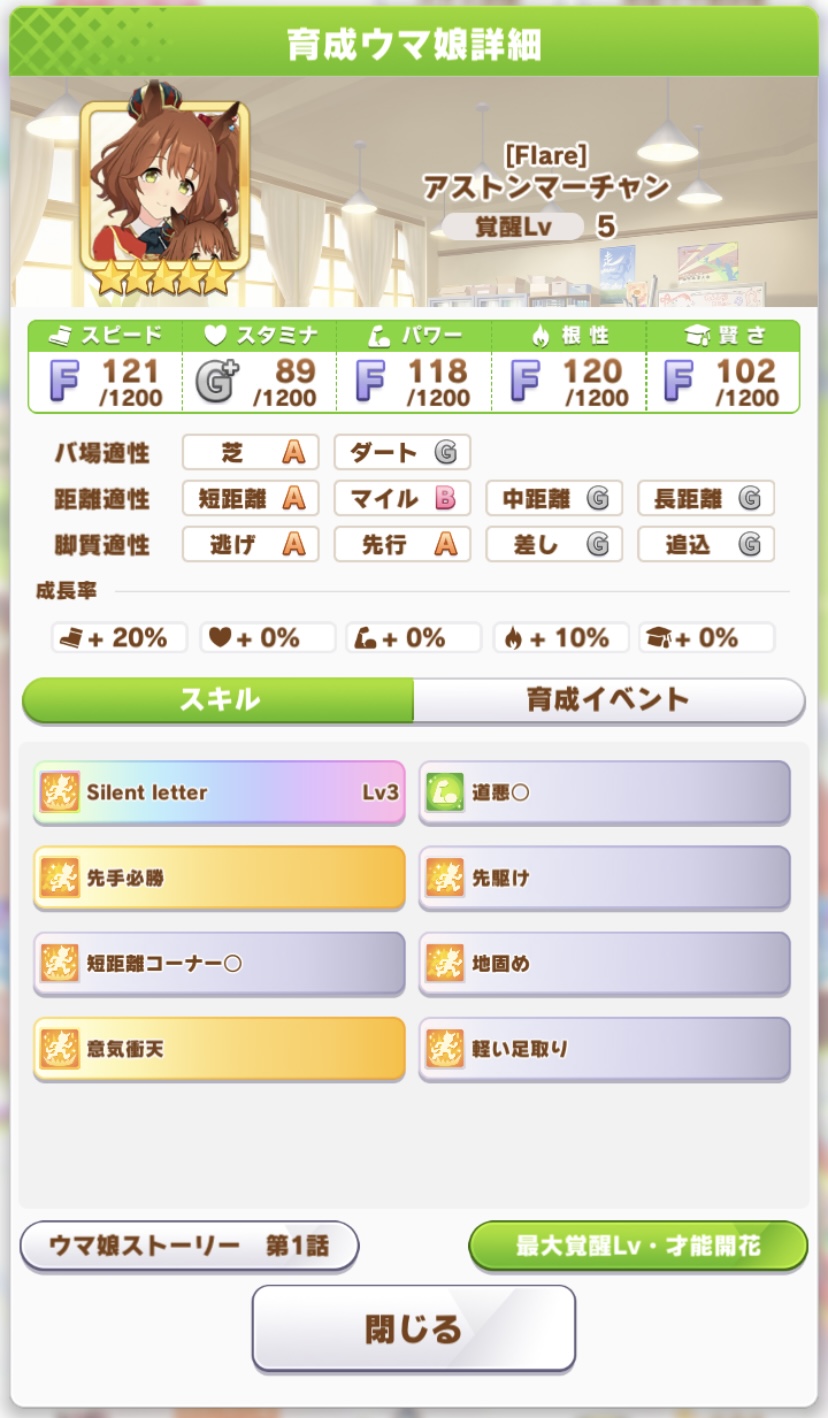The width and height of the screenshot is (828, 1418).
Task: Open the 軽い足取り skill
Action: [604, 1049]
